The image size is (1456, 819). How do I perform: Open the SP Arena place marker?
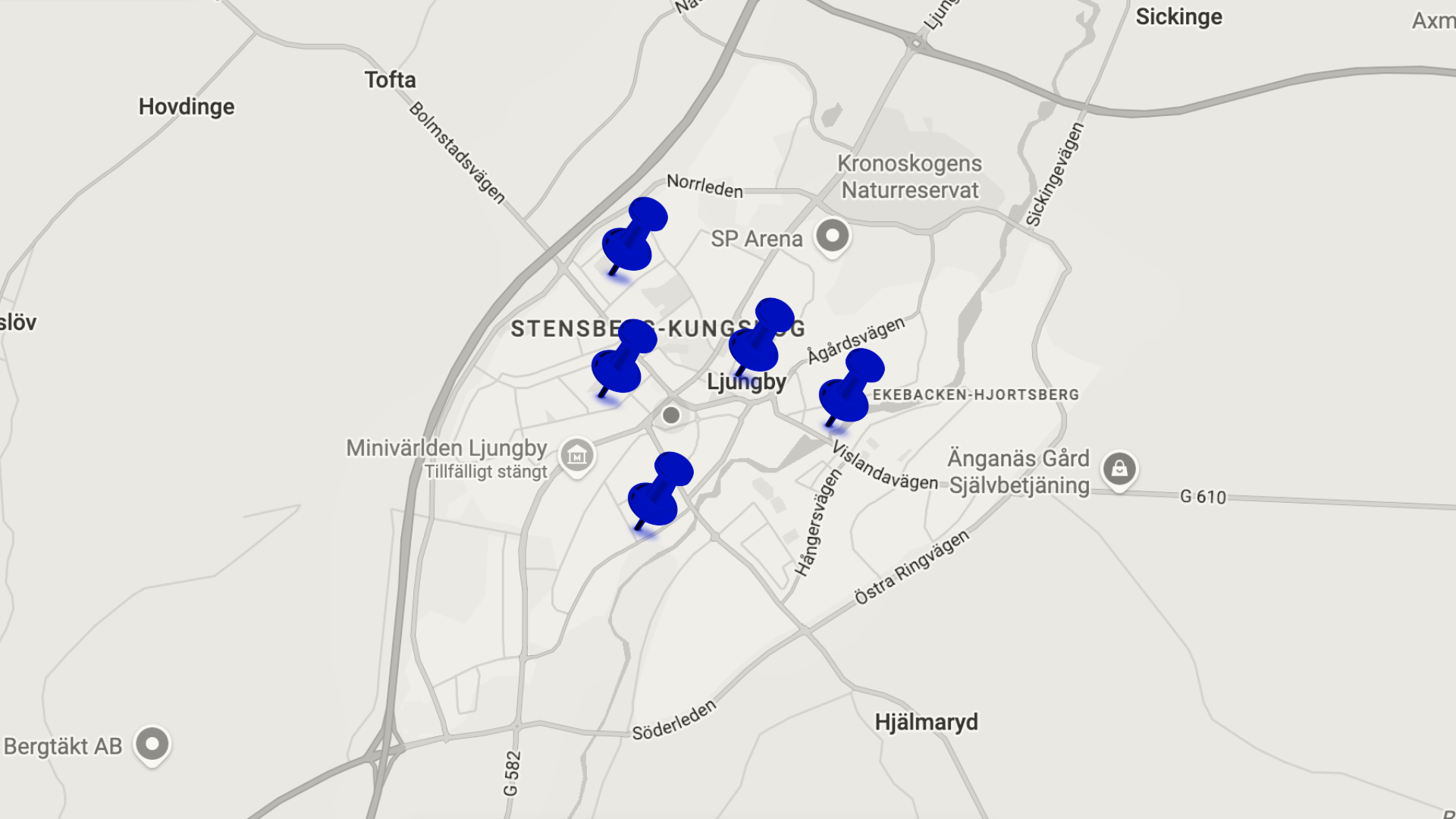[832, 236]
